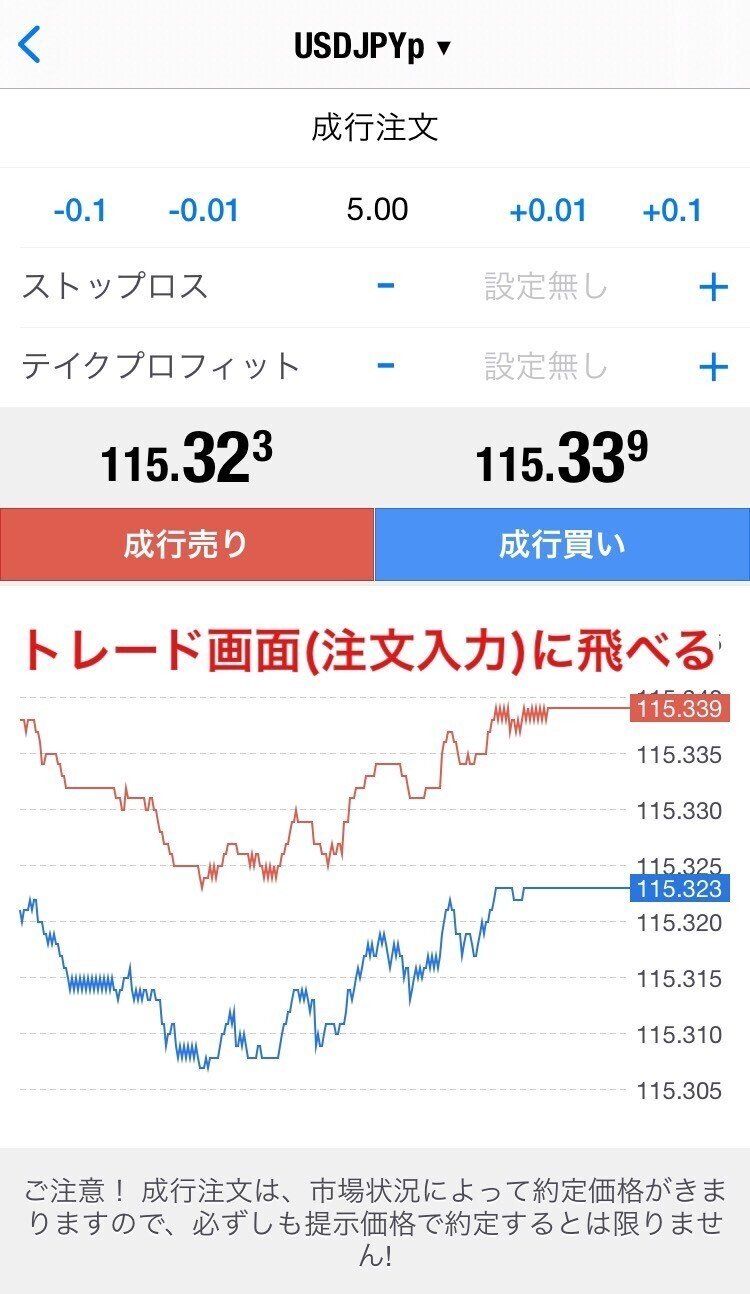This screenshot has height=1294, width=750.
Task: Decrease lot size by -0.01
Action: 204,210
